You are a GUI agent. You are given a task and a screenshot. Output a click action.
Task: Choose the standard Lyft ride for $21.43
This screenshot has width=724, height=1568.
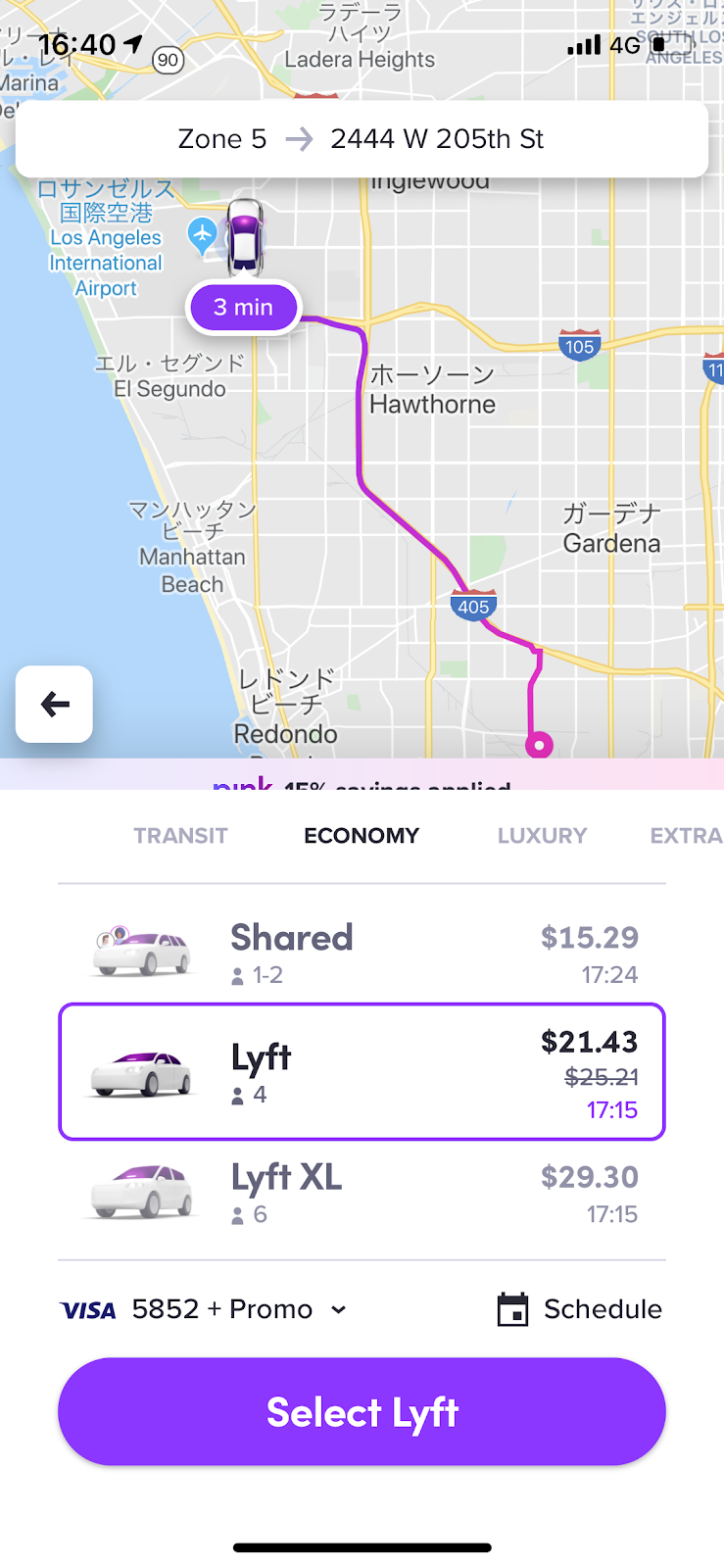point(362,1072)
